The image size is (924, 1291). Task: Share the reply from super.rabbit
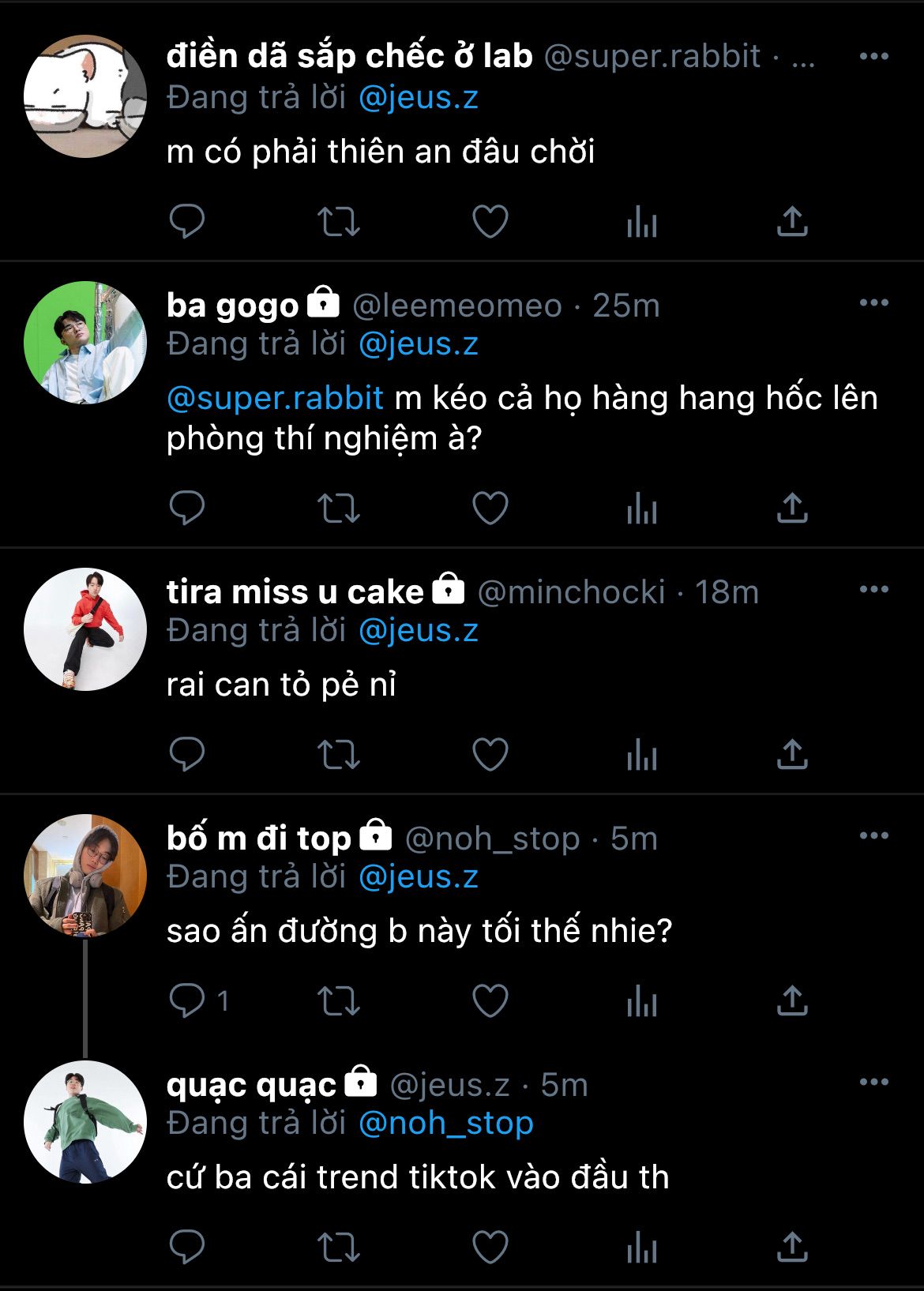792,222
